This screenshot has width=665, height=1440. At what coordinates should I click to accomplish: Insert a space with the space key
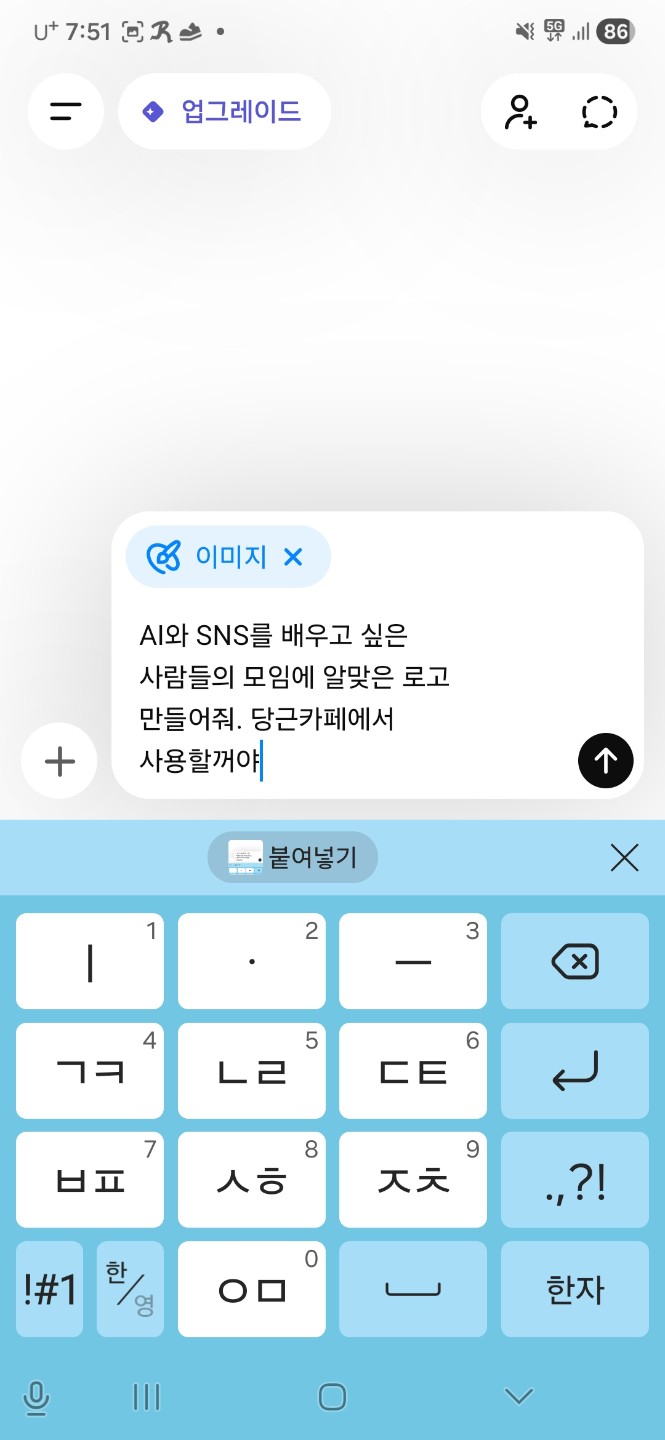[x=413, y=1289]
